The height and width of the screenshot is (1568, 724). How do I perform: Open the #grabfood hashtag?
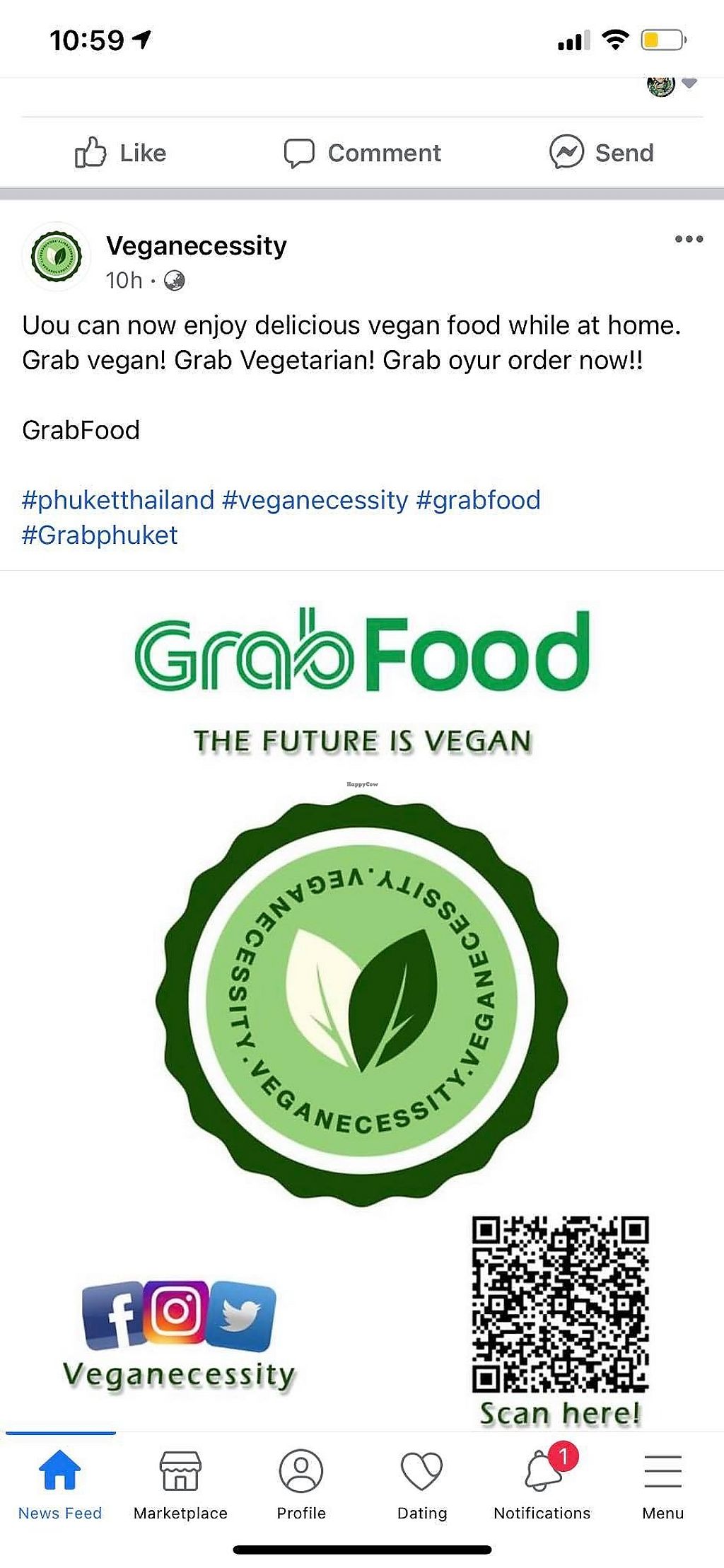pos(478,500)
